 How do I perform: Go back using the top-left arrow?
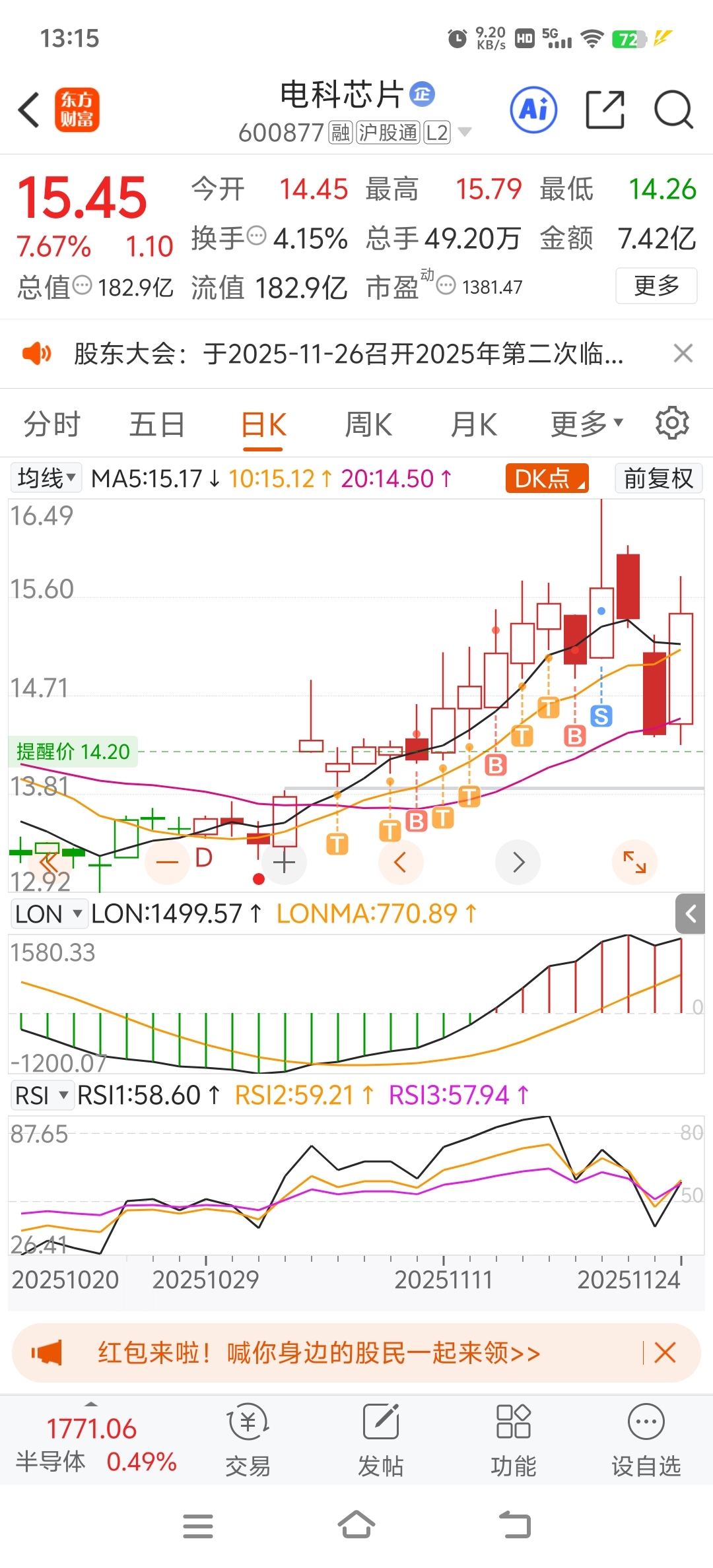click(30, 110)
